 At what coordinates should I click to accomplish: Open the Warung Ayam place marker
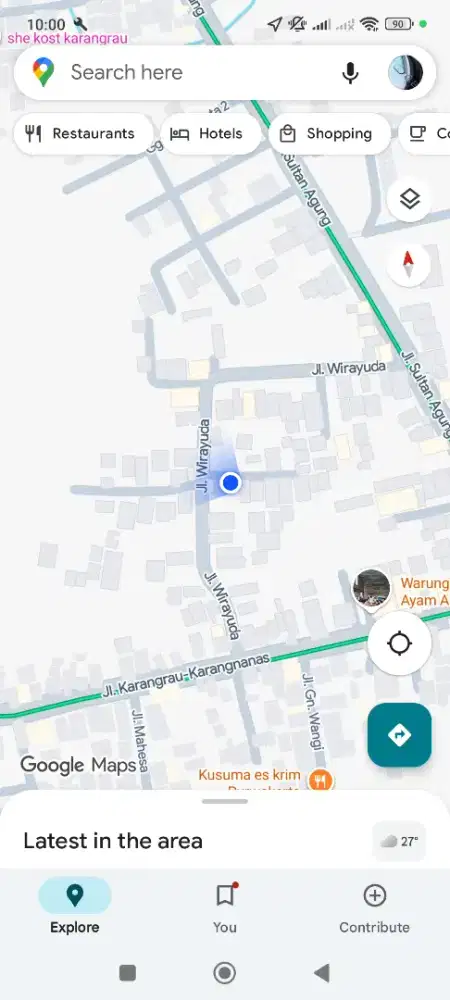tap(372, 589)
